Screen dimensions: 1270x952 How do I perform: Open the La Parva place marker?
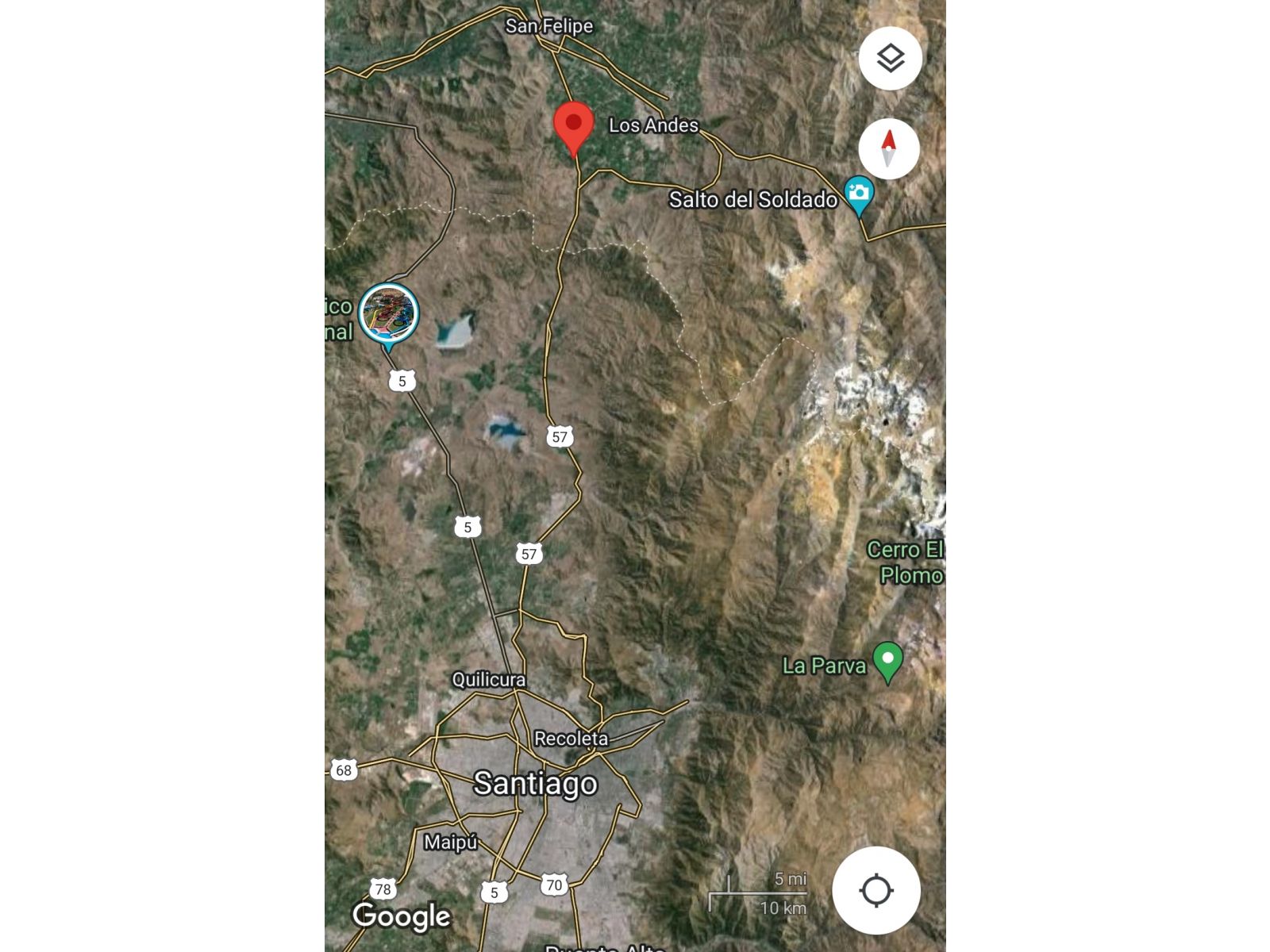click(x=887, y=660)
